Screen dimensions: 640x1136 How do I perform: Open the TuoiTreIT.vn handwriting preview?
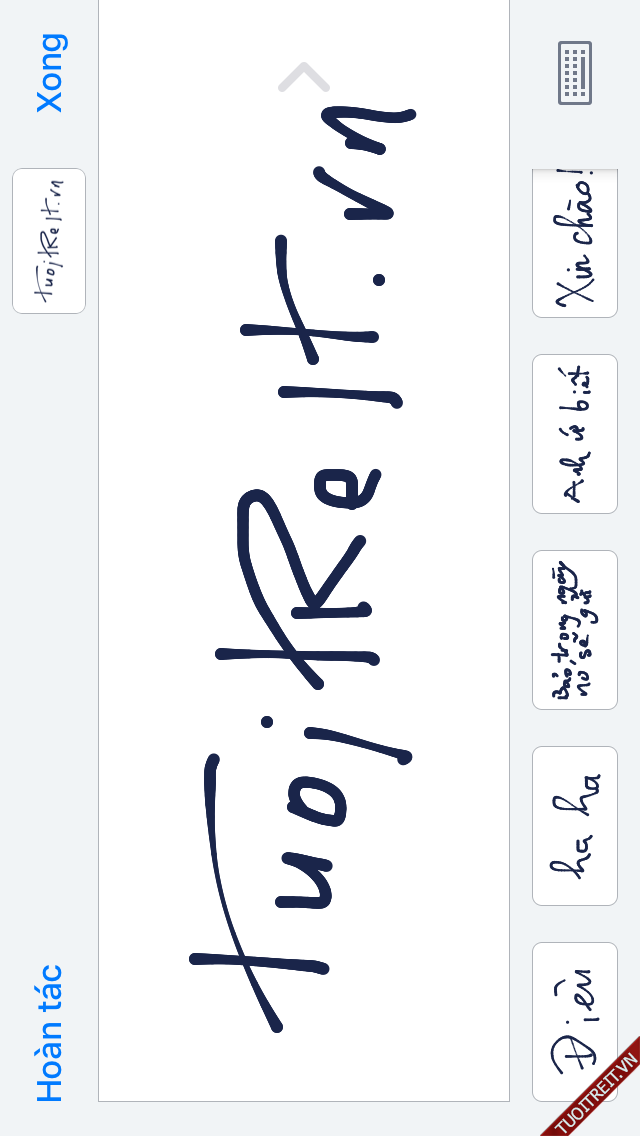click(x=49, y=241)
